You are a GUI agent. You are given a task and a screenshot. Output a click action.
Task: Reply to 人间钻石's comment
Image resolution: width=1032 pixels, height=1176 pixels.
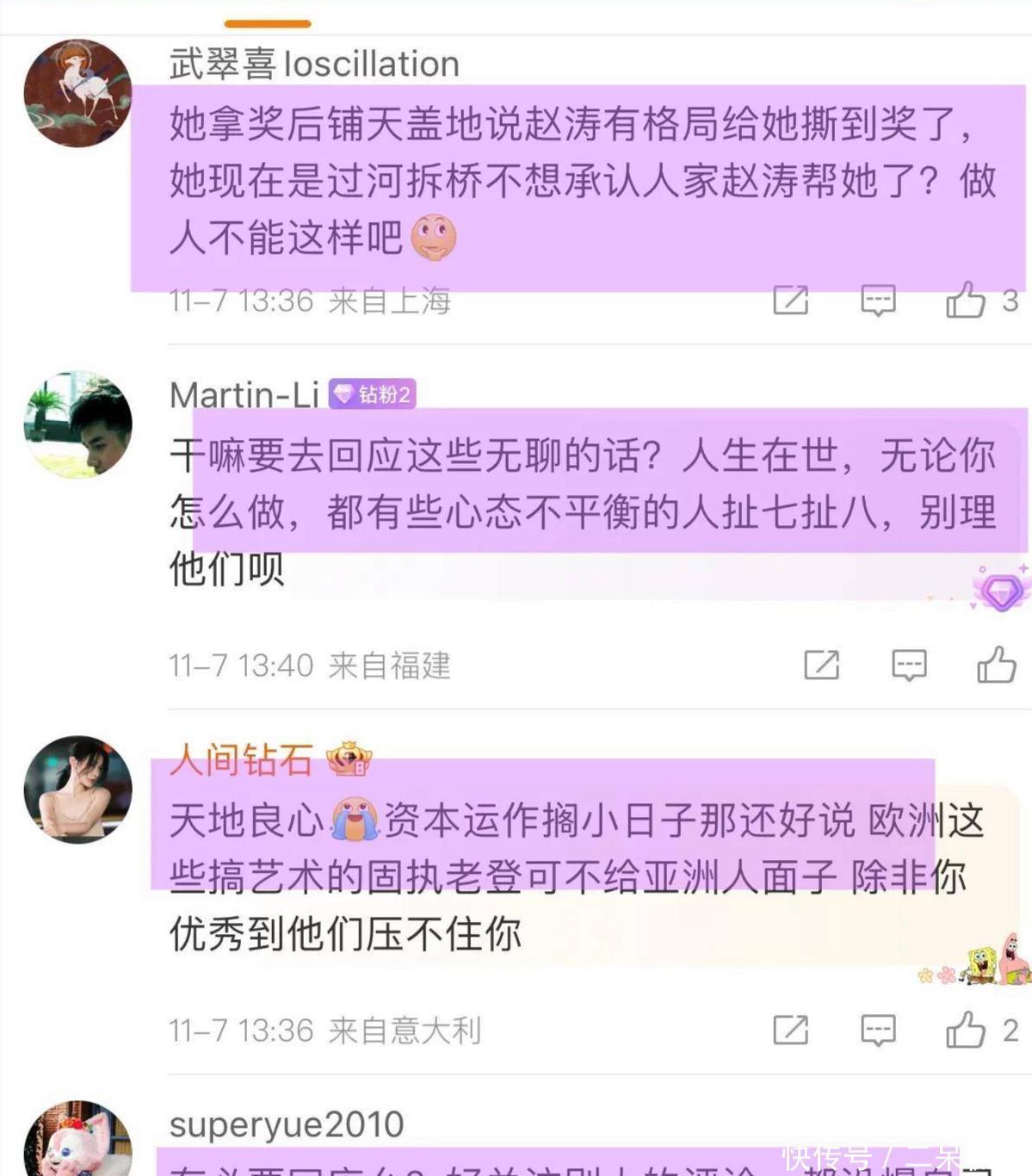click(878, 1031)
